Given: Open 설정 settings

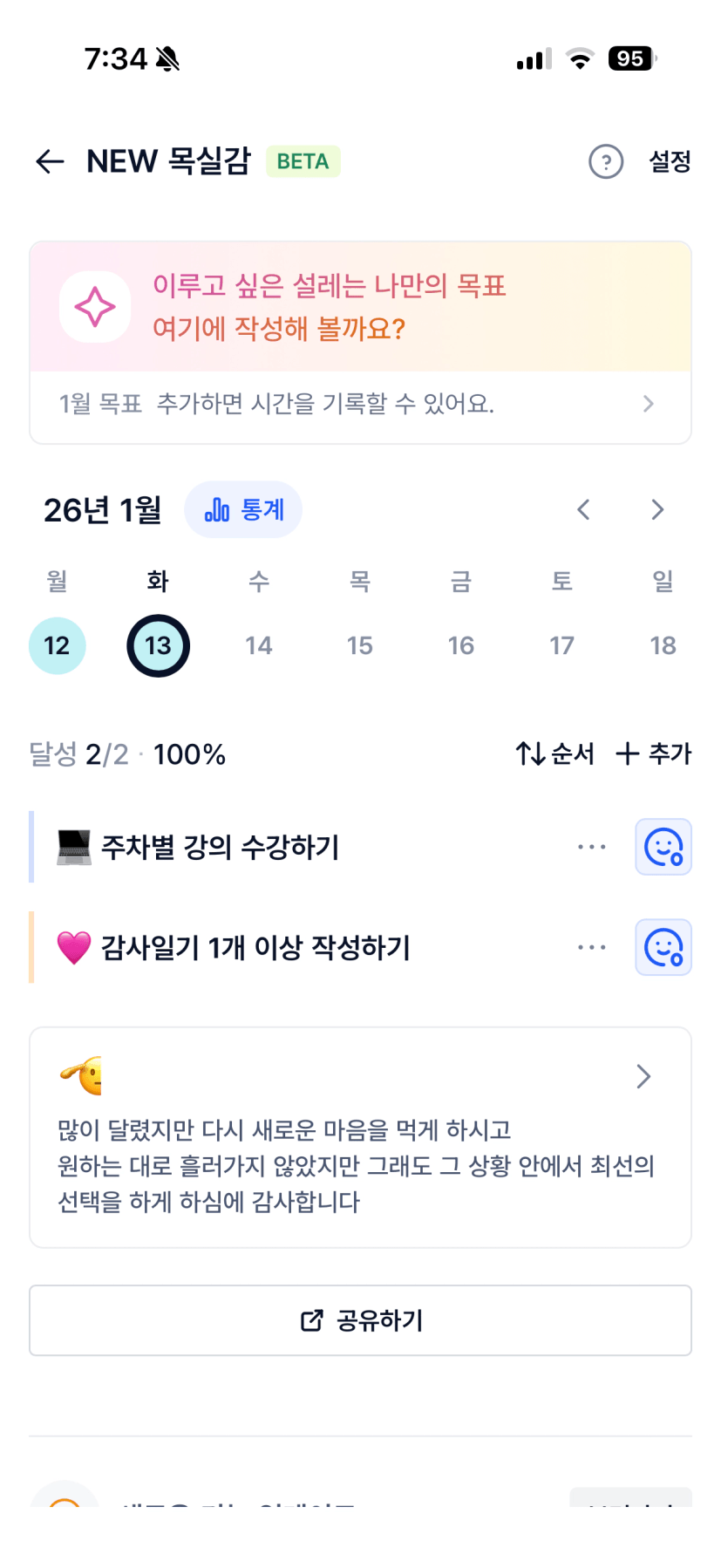Looking at the screenshot, I should (670, 161).
